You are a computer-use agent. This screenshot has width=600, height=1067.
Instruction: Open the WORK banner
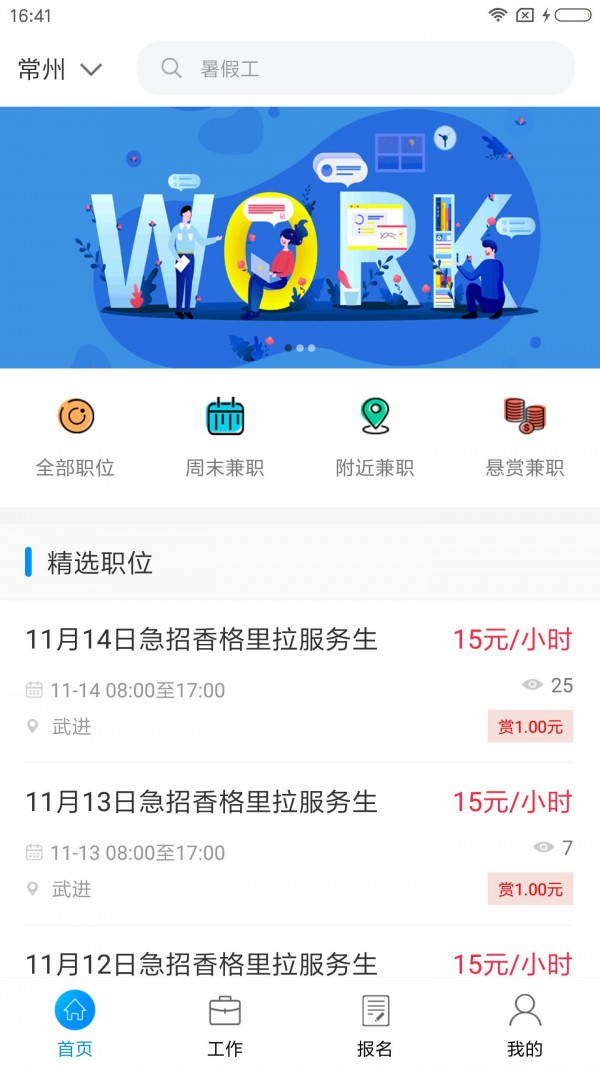pyautogui.click(x=300, y=237)
